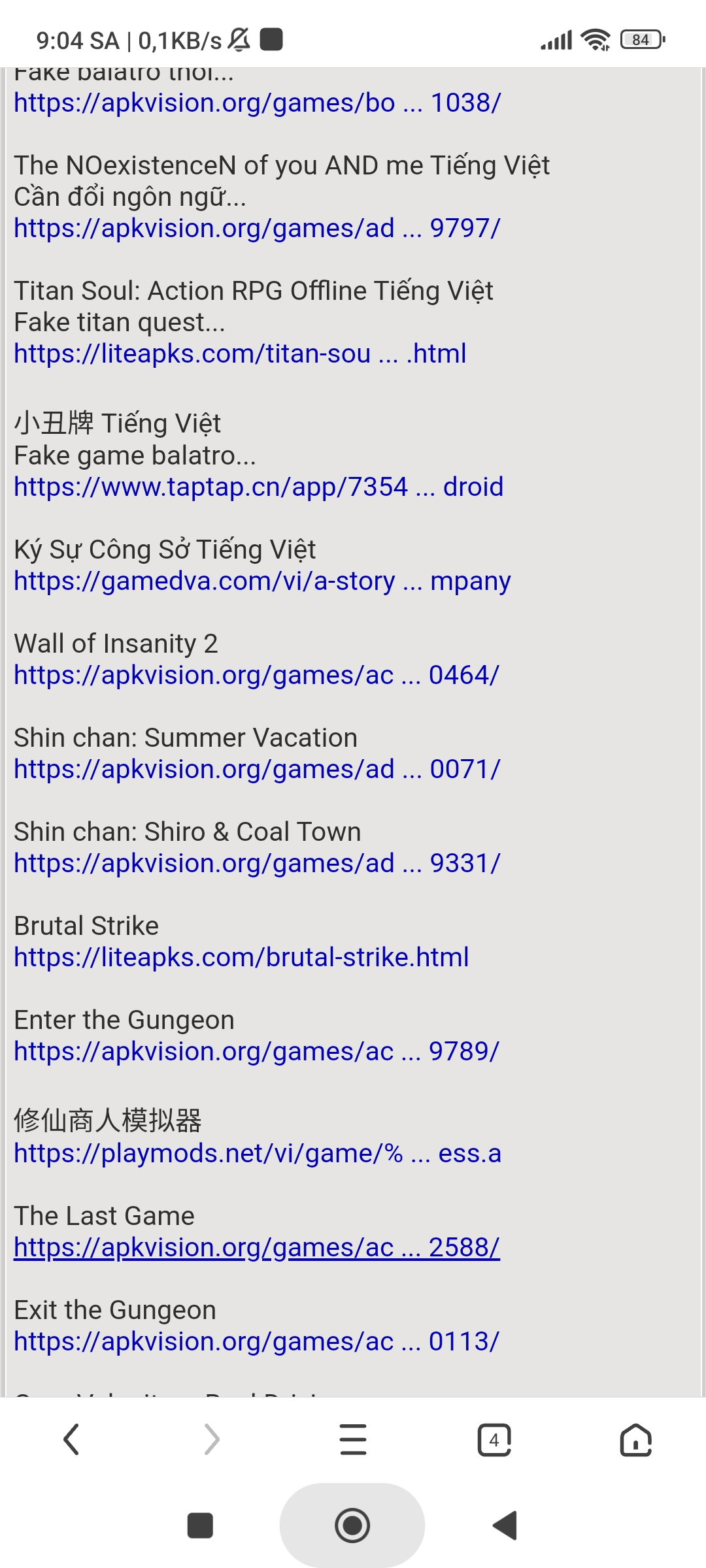Open the taptap.cn link under Fake game balatro
706x1568 pixels.
click(258, 487)
